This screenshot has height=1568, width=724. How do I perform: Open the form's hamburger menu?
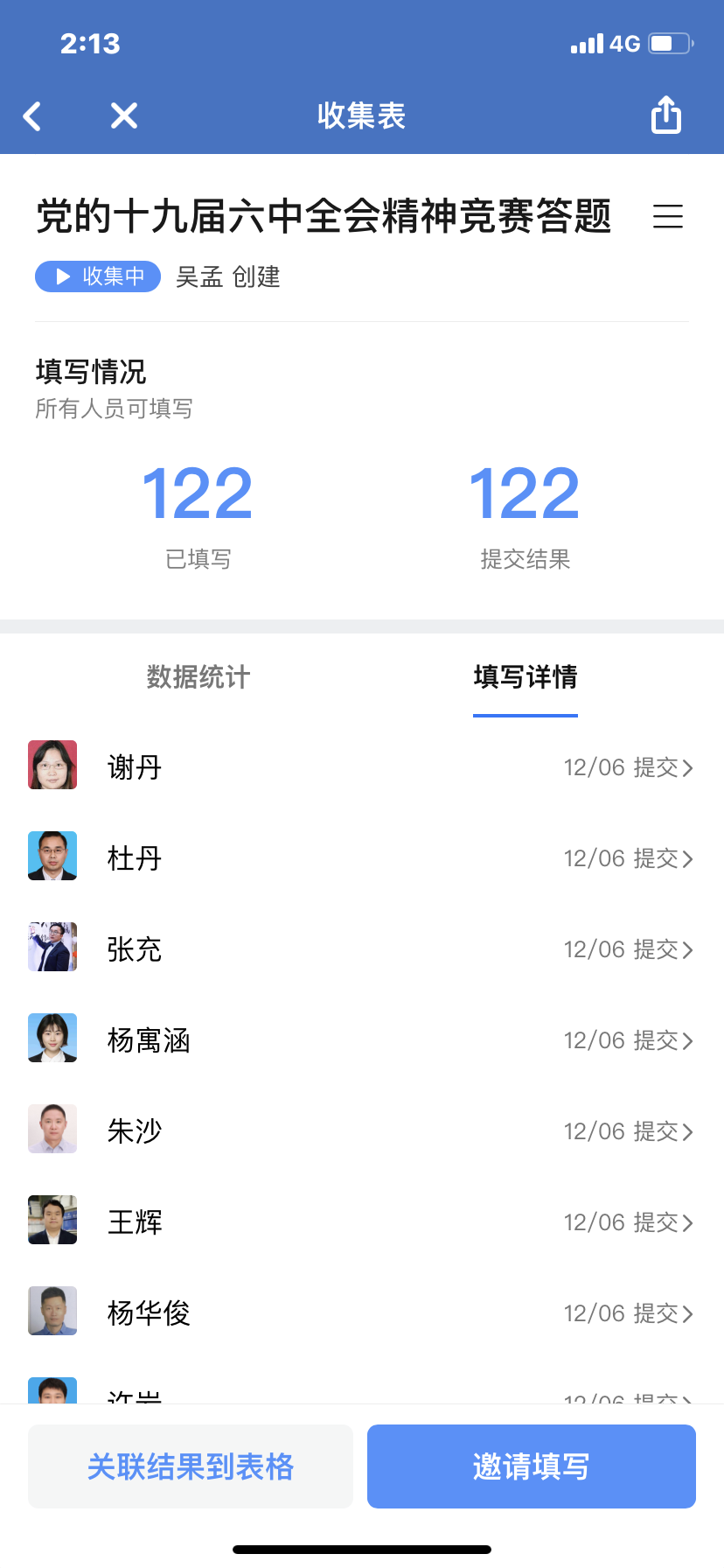668,216
